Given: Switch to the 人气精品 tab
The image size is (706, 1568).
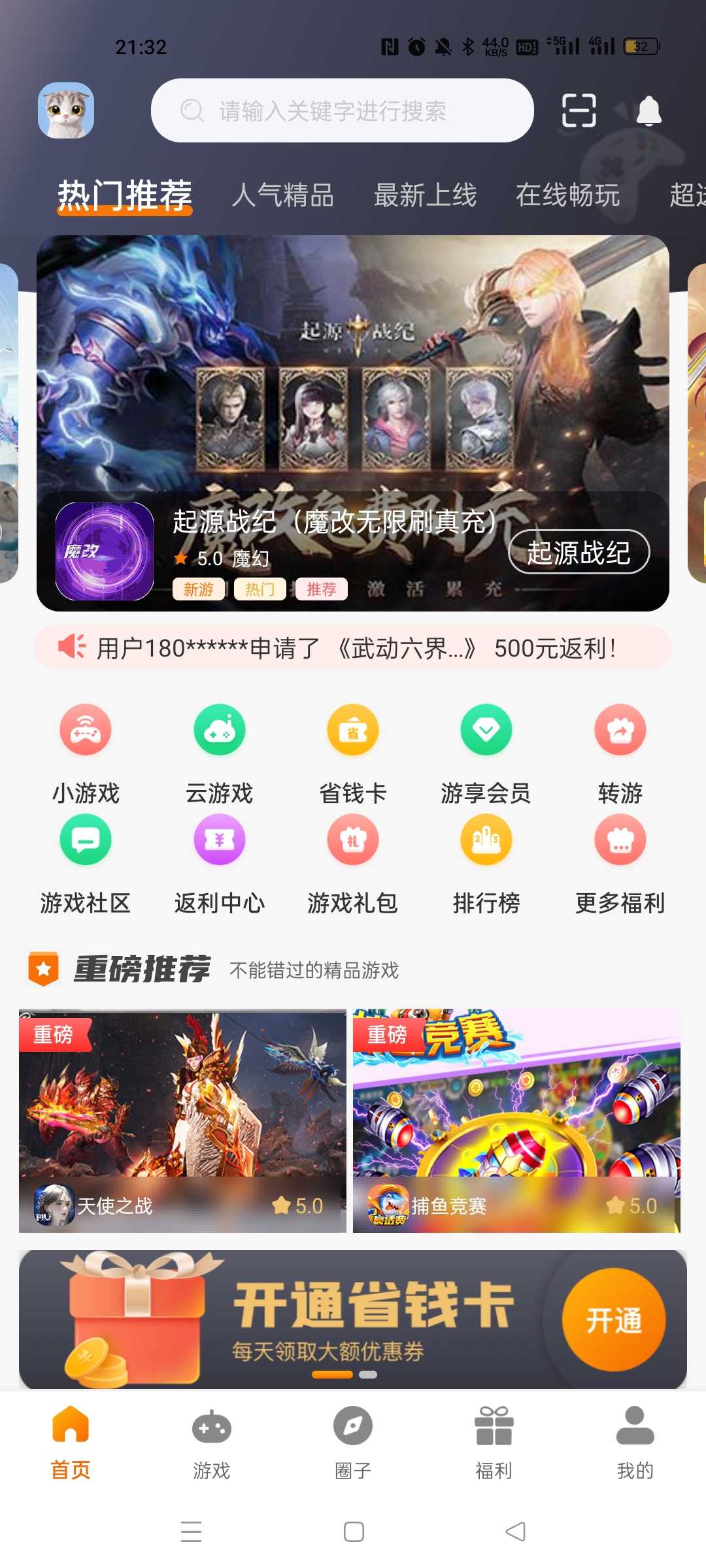Looking at the screenshot, I should tap(283, 195).
